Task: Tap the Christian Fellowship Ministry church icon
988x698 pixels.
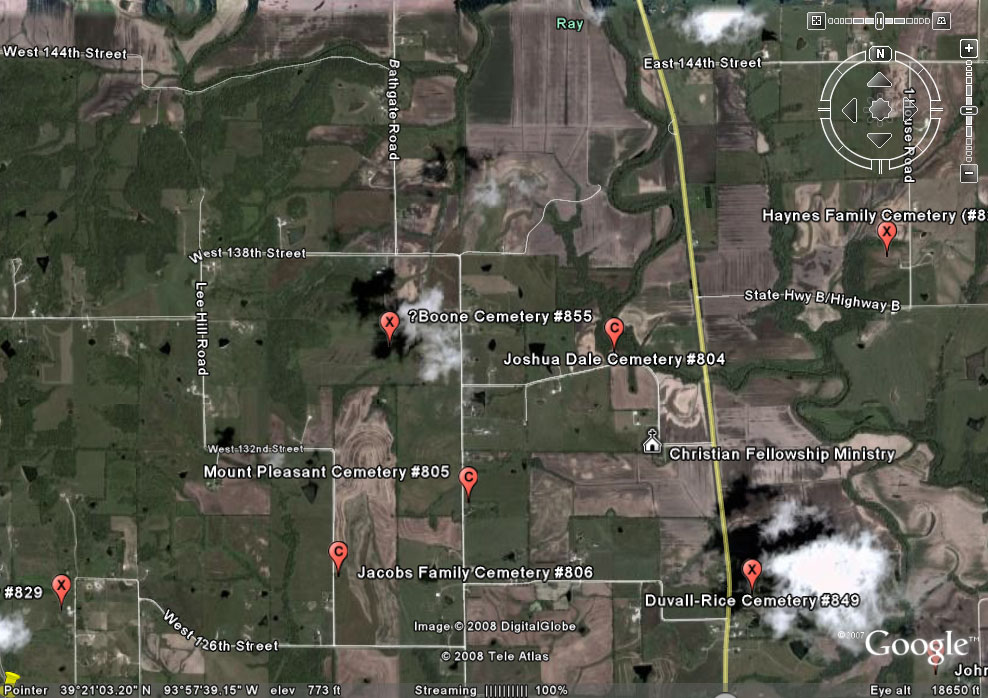Action: click(652, 441)
